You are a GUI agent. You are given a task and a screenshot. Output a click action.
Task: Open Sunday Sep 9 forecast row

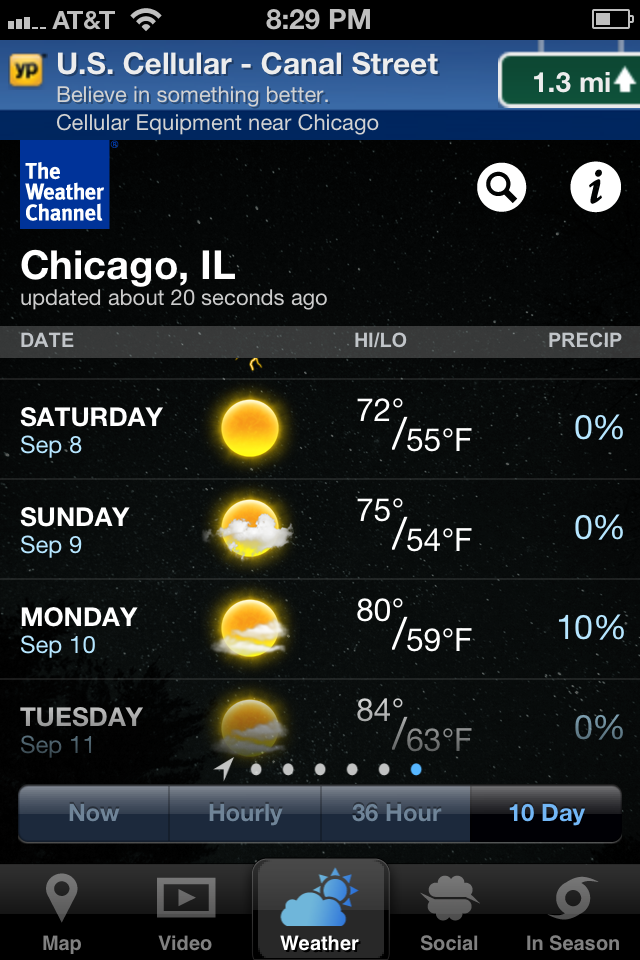320,529
